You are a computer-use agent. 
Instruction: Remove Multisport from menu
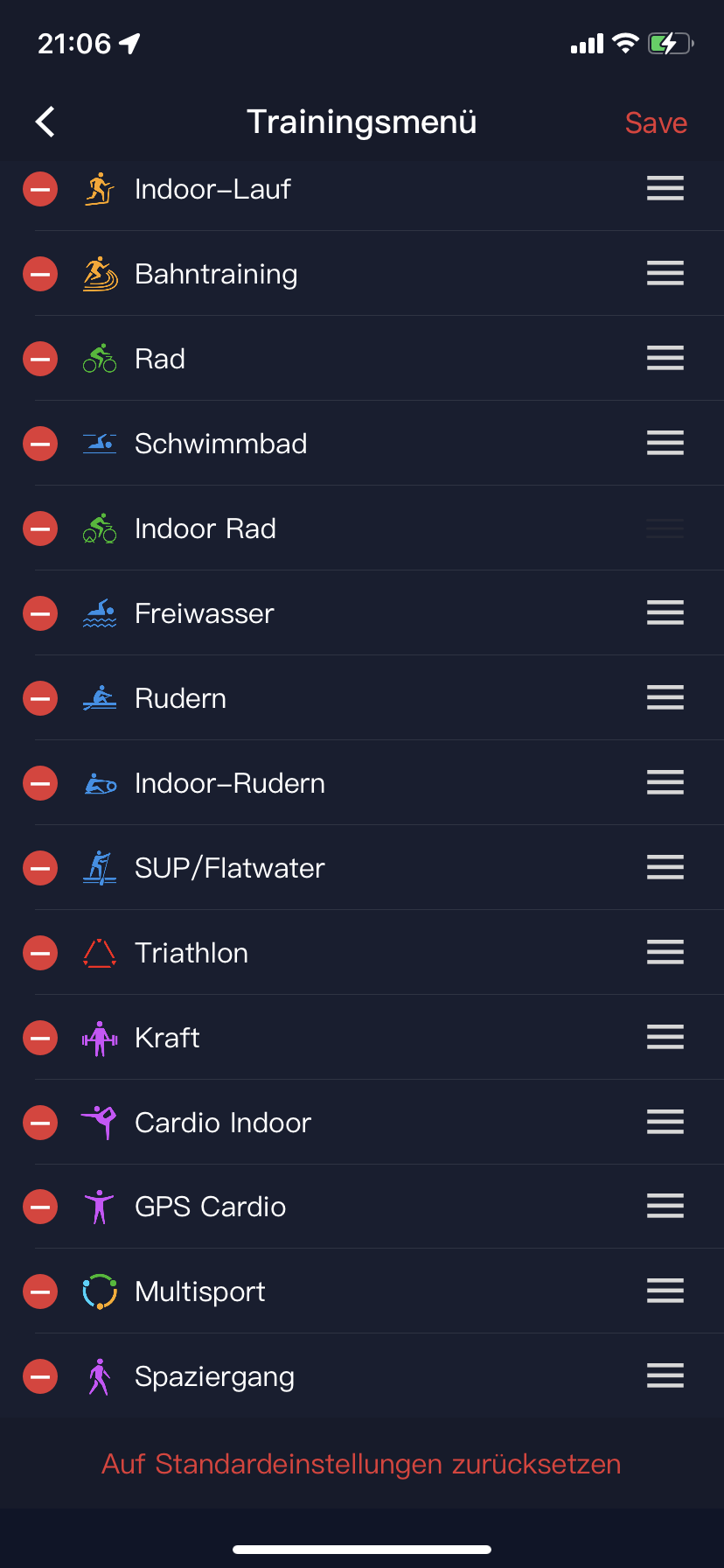40,1291
